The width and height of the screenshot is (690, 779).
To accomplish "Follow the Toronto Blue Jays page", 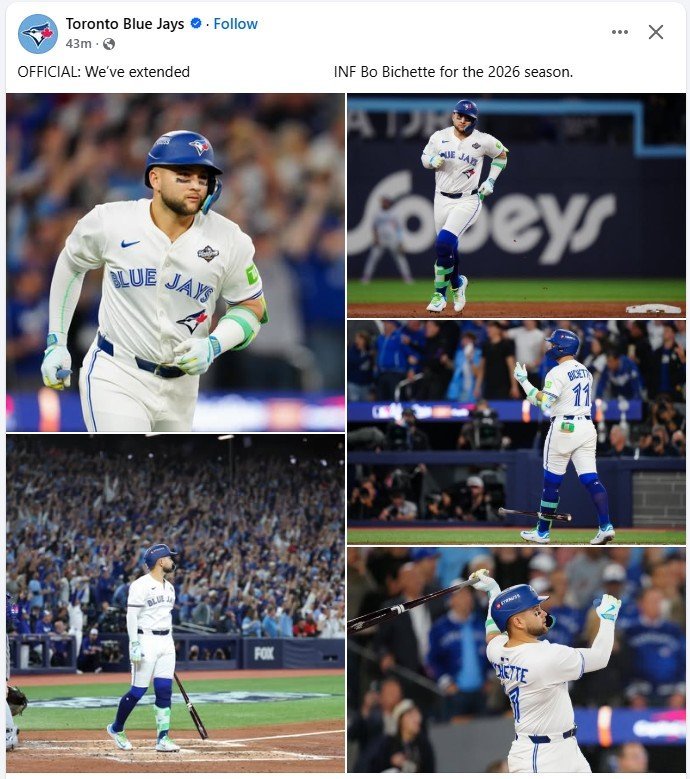I will (x=235, y=24).
